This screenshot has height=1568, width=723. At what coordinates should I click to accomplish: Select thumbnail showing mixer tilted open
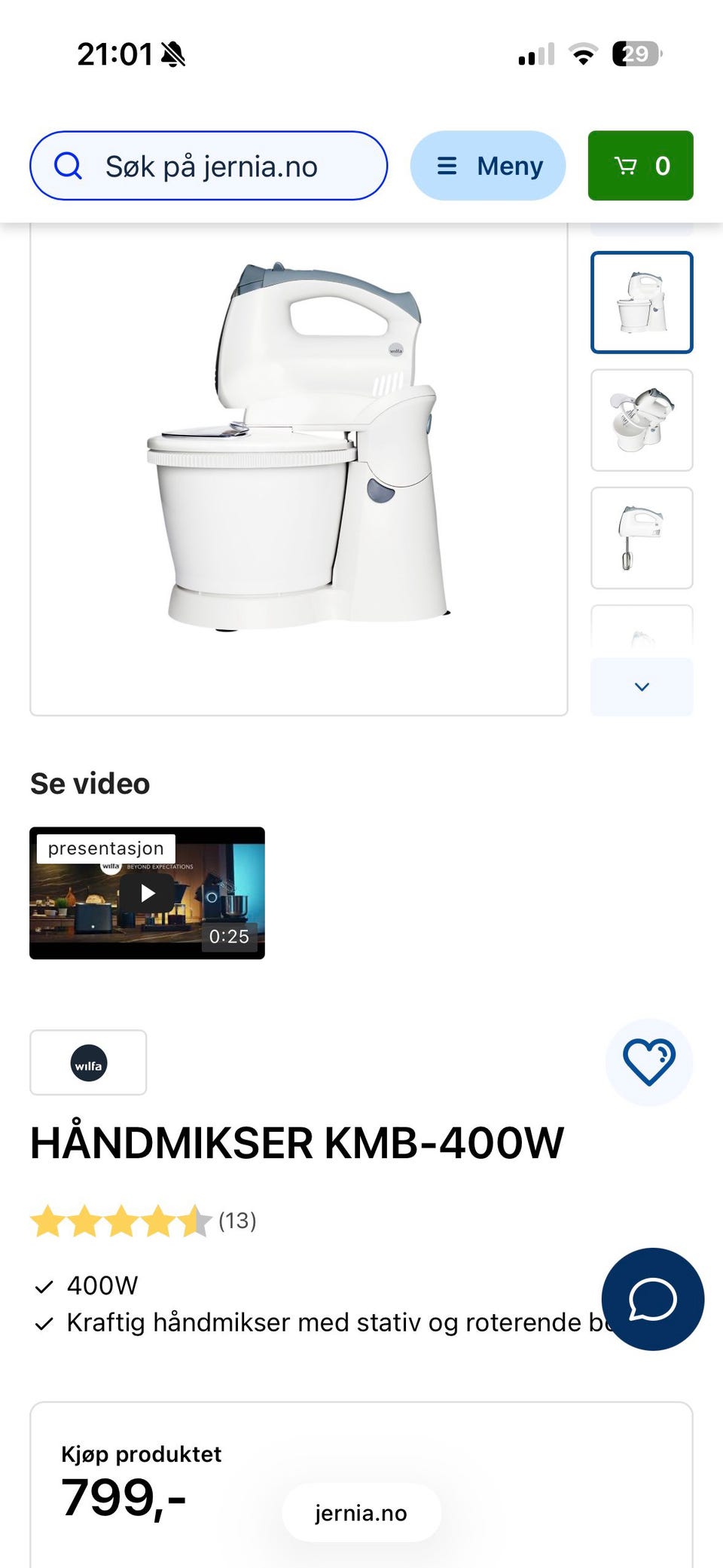coord(642,420)
